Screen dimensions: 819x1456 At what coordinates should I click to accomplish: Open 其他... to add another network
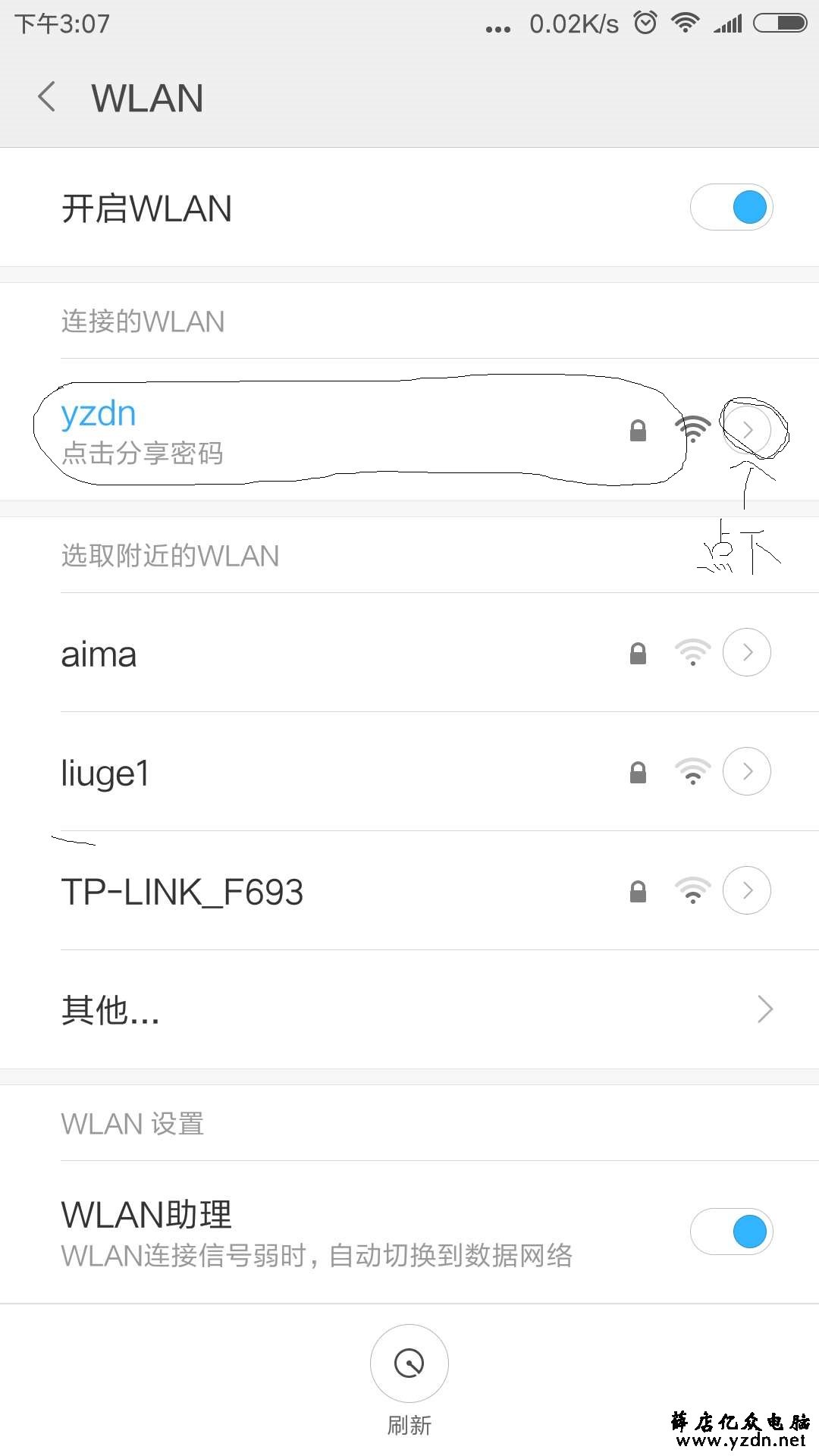click(409, 1009)
